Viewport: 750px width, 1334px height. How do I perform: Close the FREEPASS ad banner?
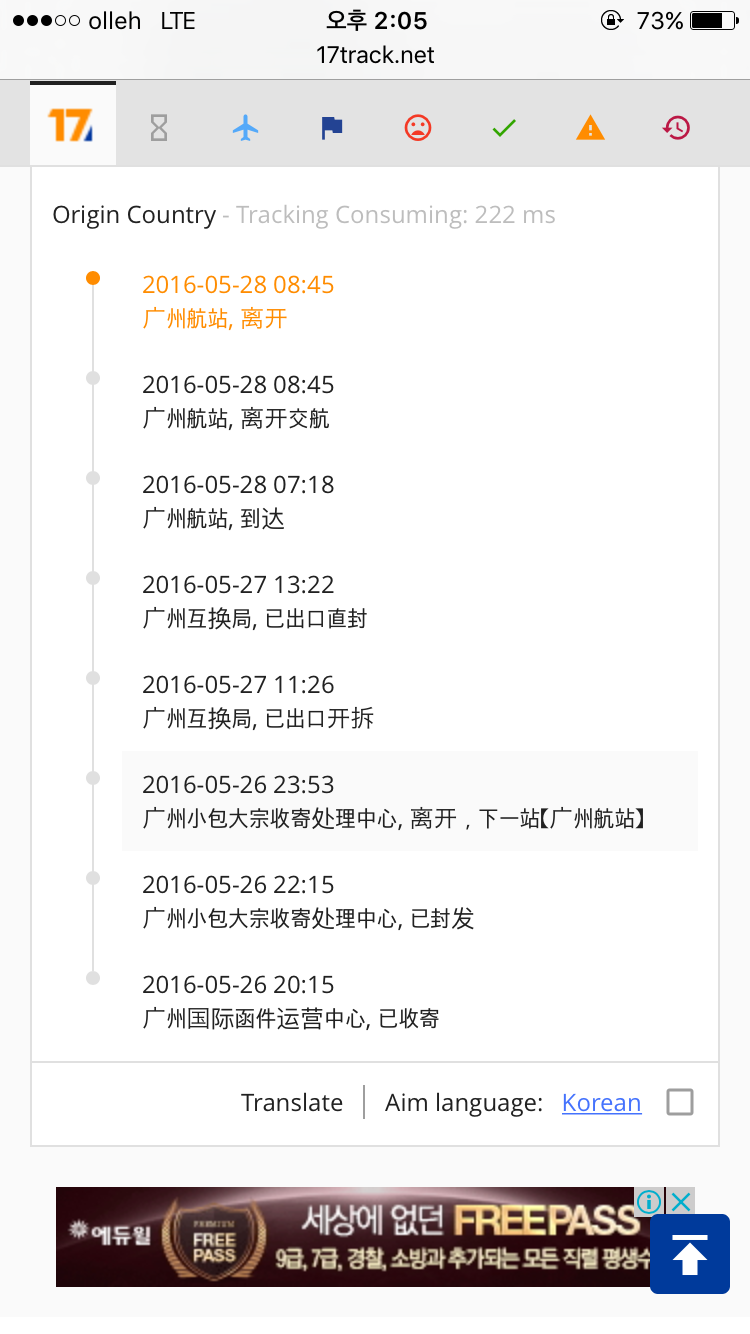681,1201
